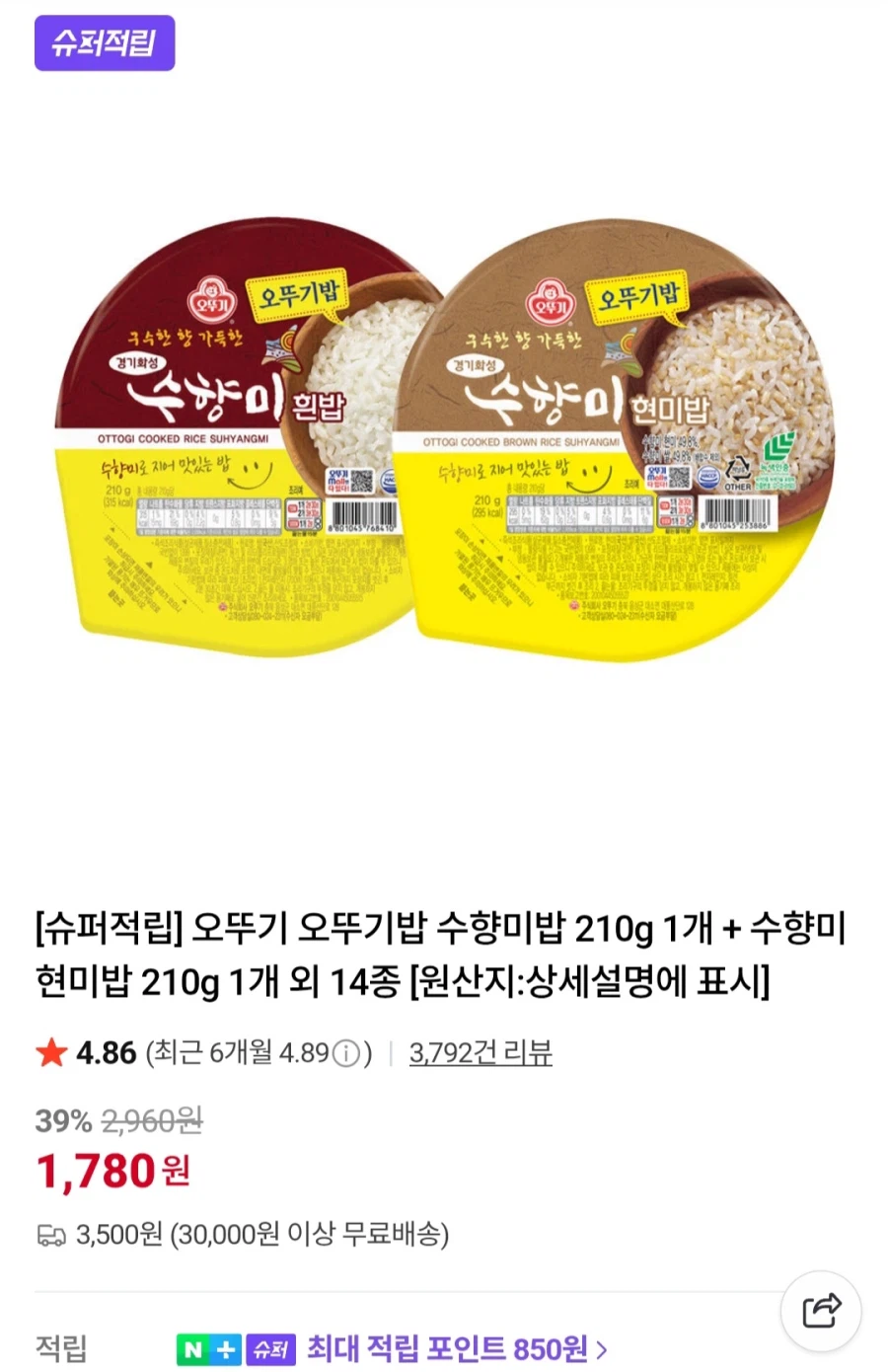The height and width of the screenshot is (1372, 888).
Task: Click the 적립 rewards label
Action: pyautogui.click(x=63, y=1346)
